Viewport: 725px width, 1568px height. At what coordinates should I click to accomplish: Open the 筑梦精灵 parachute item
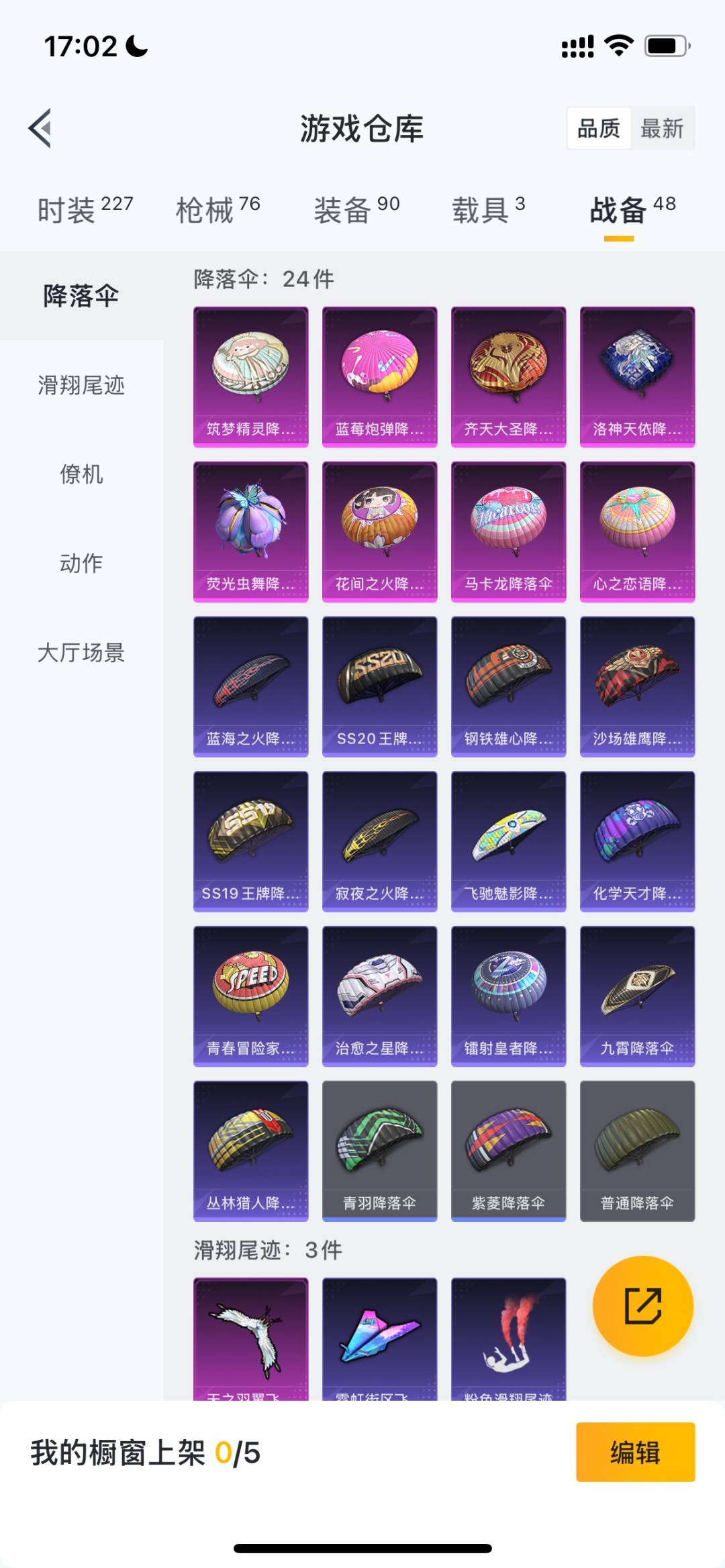tap(251, 377)
